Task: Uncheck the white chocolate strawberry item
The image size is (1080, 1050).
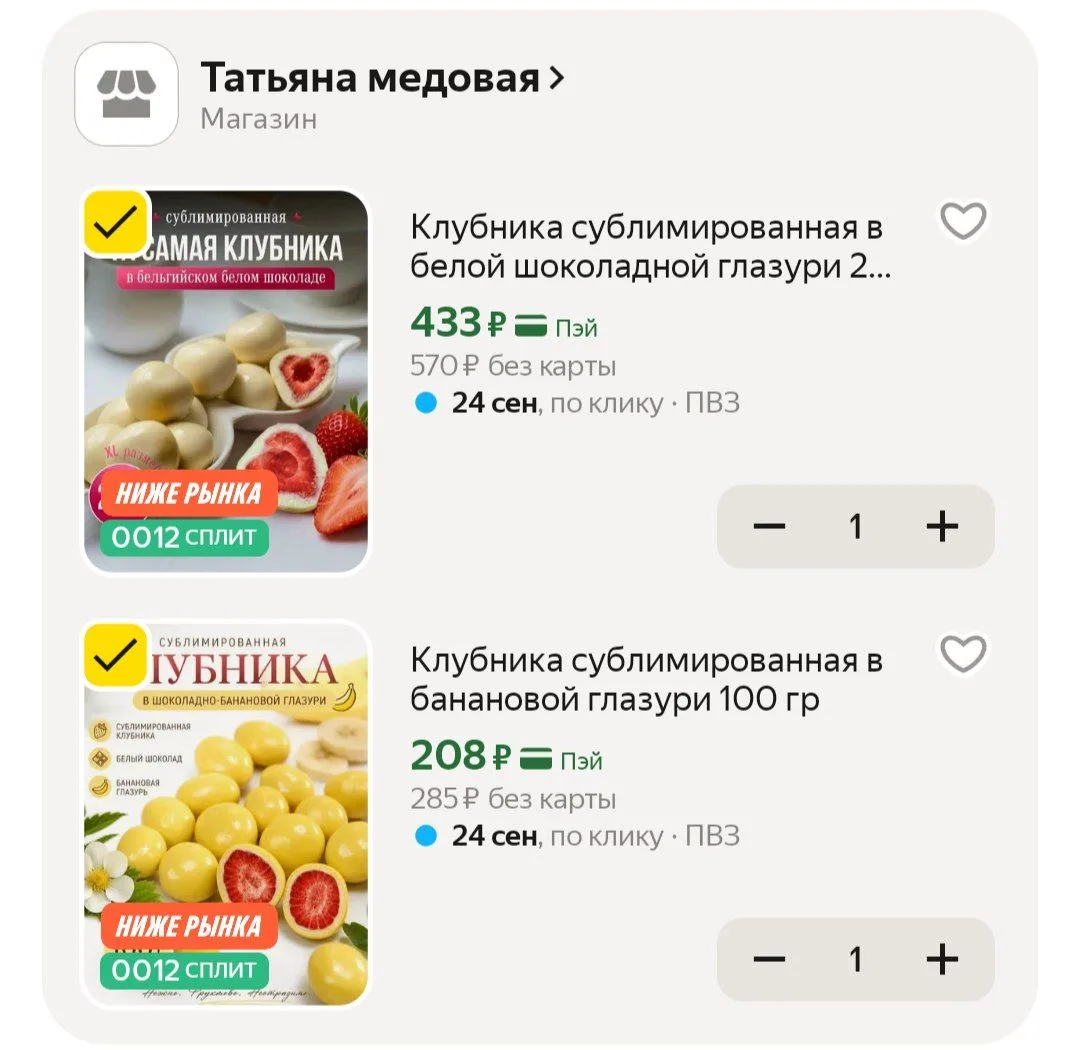Action: pos(115,223)
